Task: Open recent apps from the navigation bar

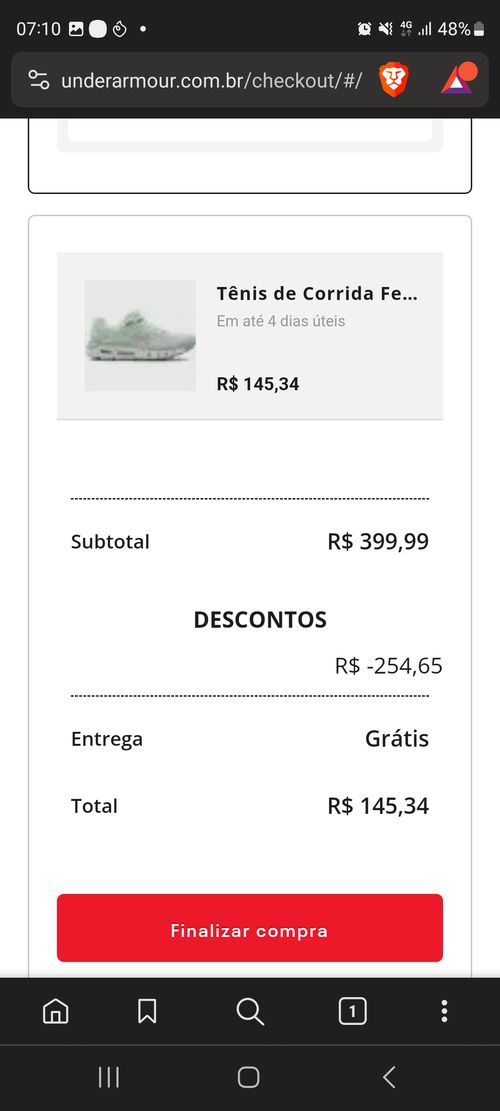Action: [108, 1077]
